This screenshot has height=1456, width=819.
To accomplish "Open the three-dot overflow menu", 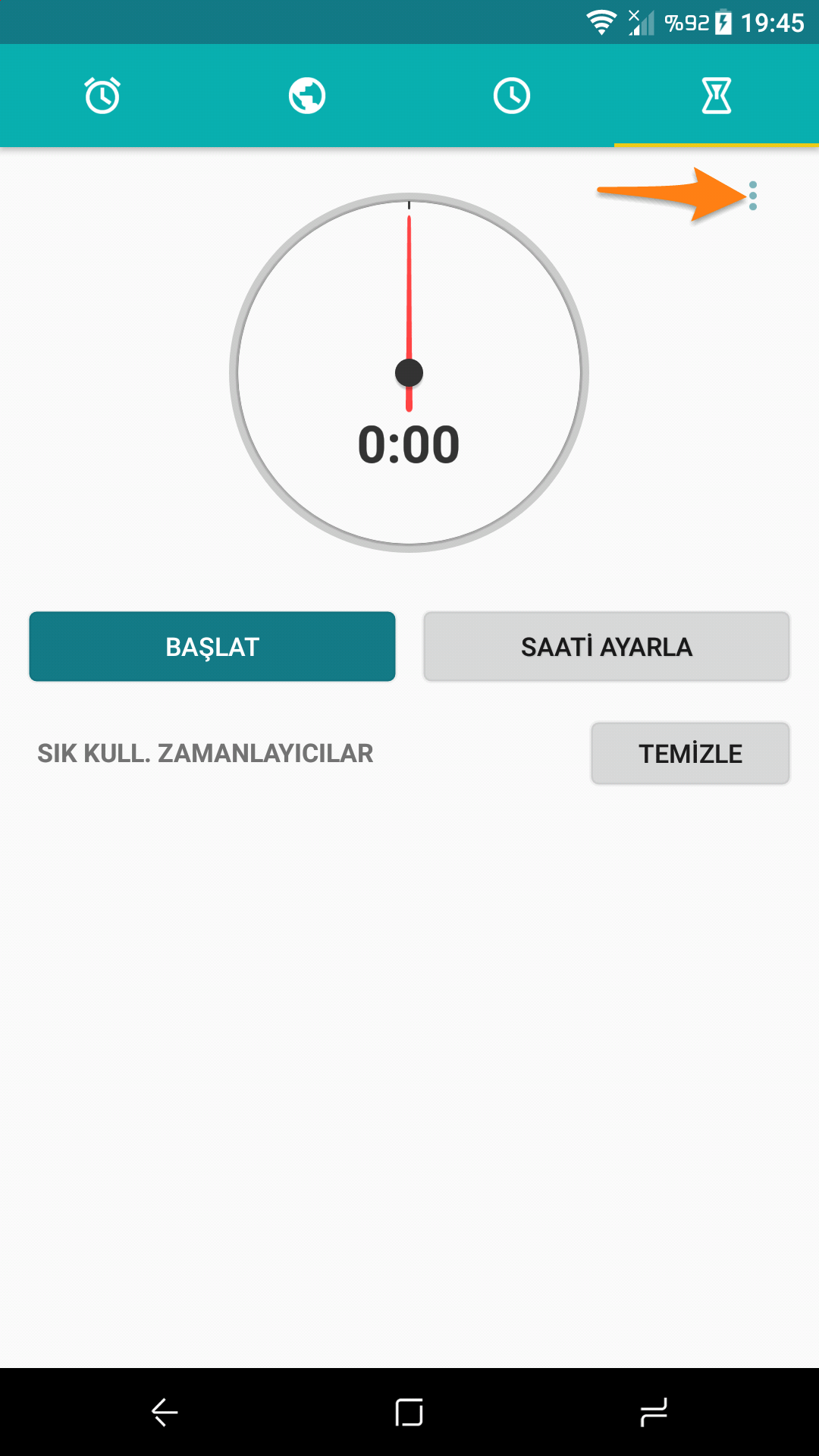I will [752, 196].
